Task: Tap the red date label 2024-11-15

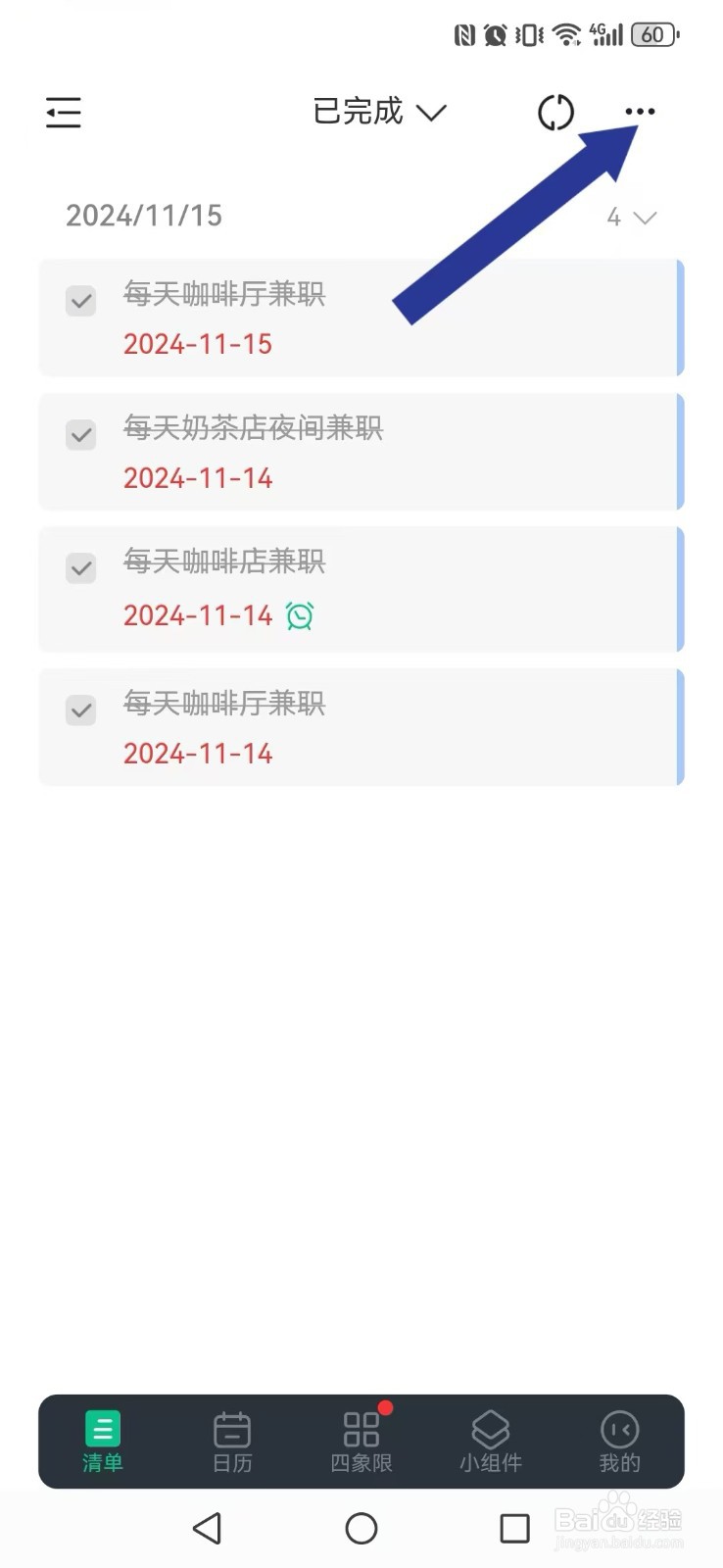Action: pyautogui.click(x=197, y=344)
